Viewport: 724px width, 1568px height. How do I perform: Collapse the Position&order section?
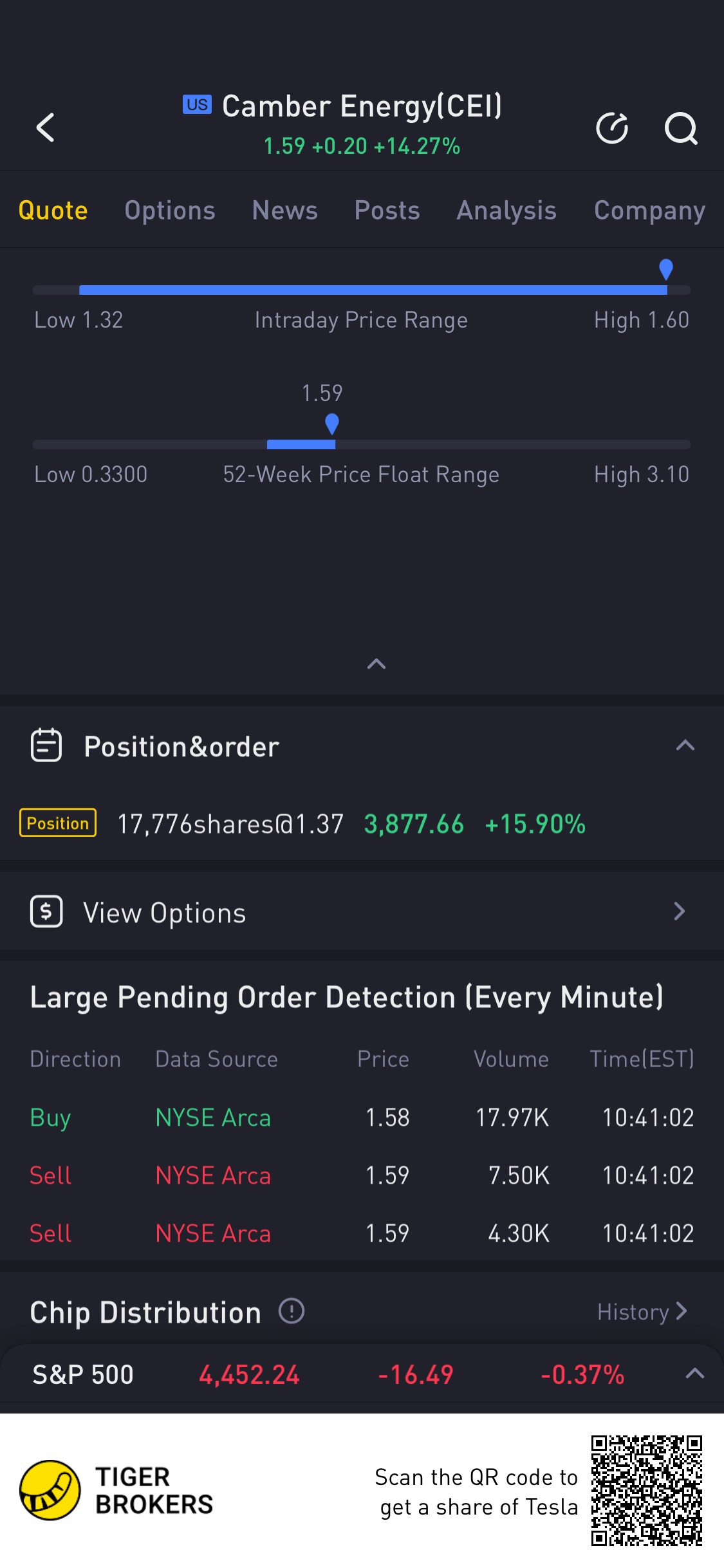click(x=685, y=745)
